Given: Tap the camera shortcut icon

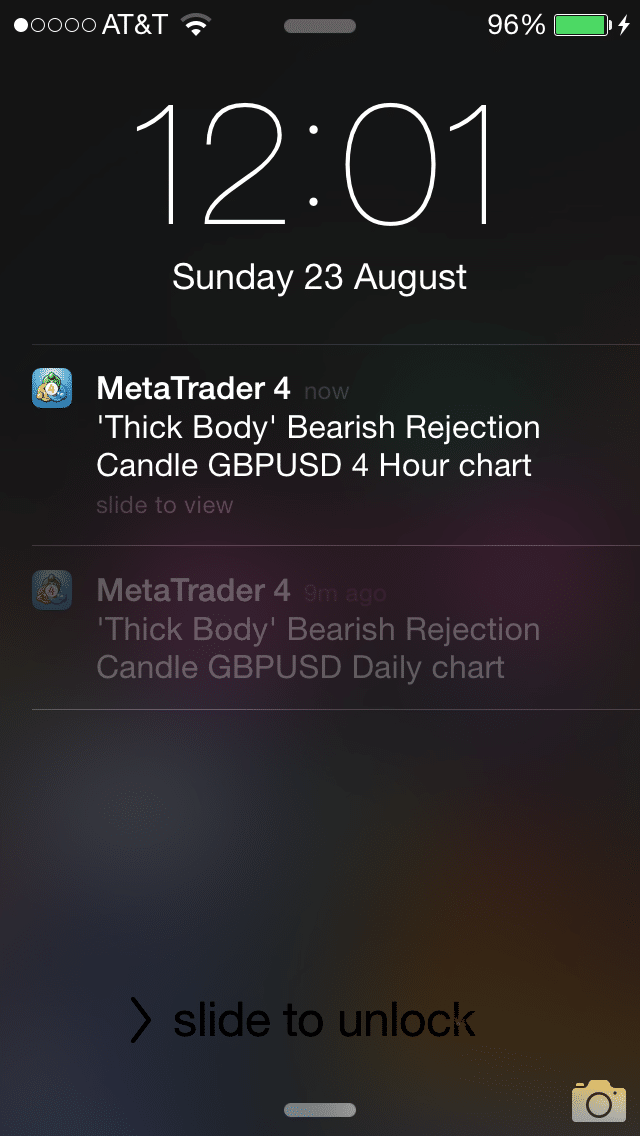Looking at the screenshot, I should [x=599, y=1100].
